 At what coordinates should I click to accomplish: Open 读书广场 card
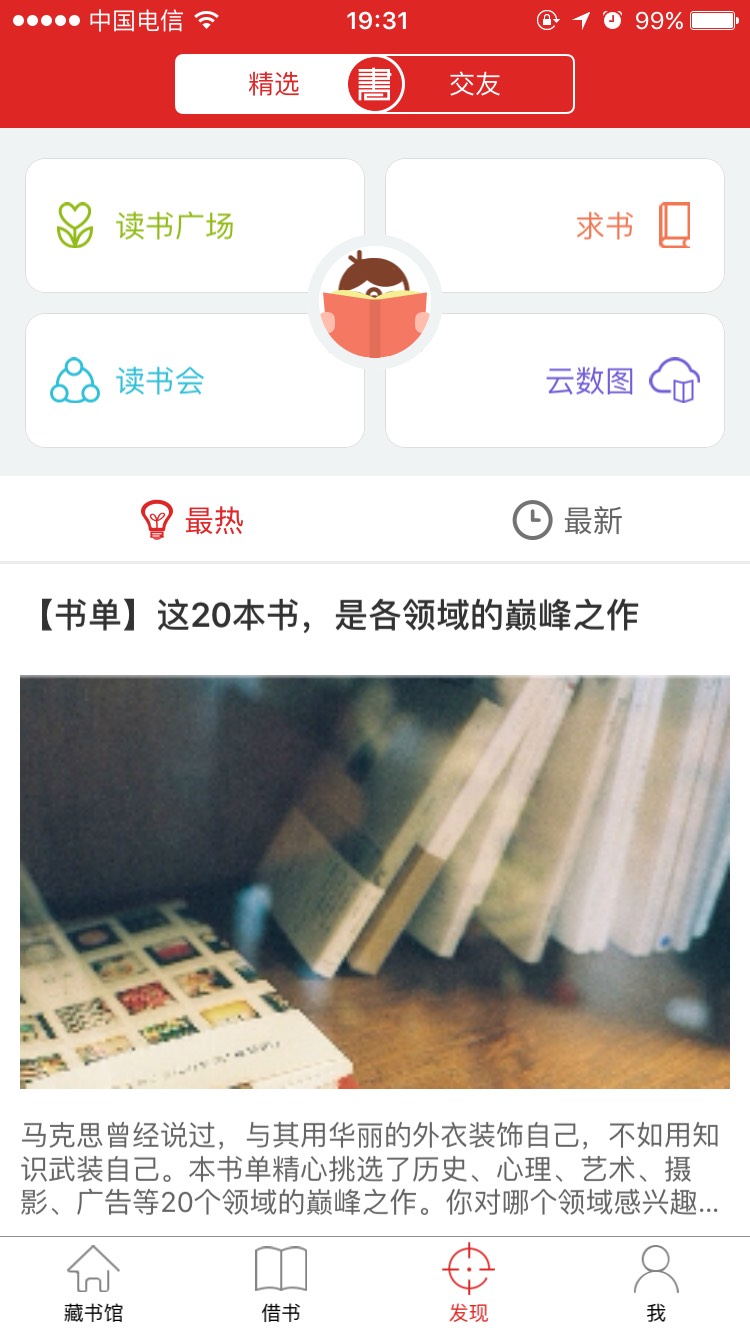coord(175,226)
